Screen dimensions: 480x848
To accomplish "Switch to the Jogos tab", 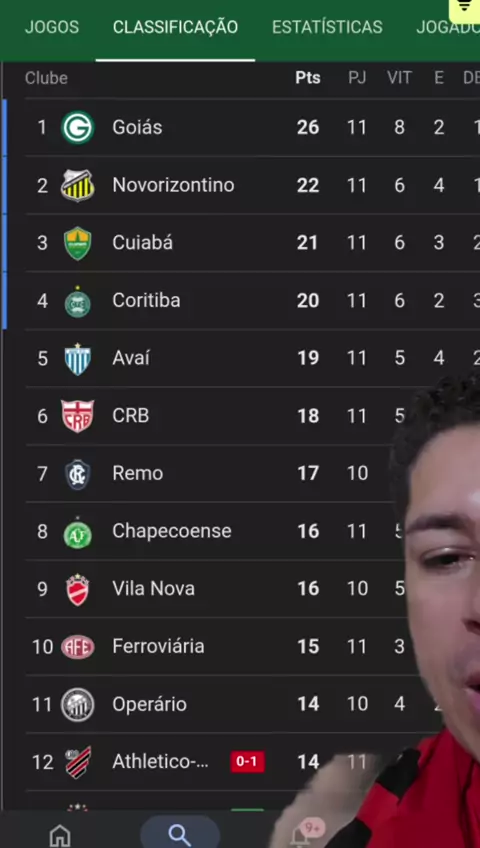I will tap(52, 27).
